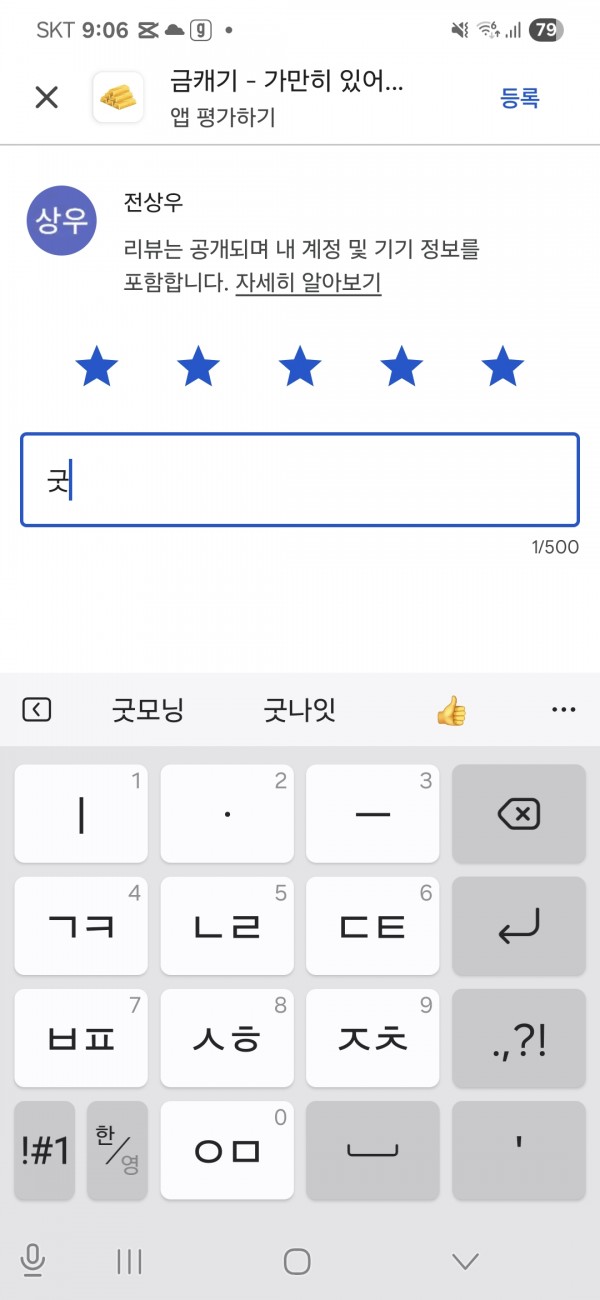Start voice input with the microphone
Image resolution: width=600 pixels, height=1300 pixels.
pyautogui.click(x=33, y=1261)
